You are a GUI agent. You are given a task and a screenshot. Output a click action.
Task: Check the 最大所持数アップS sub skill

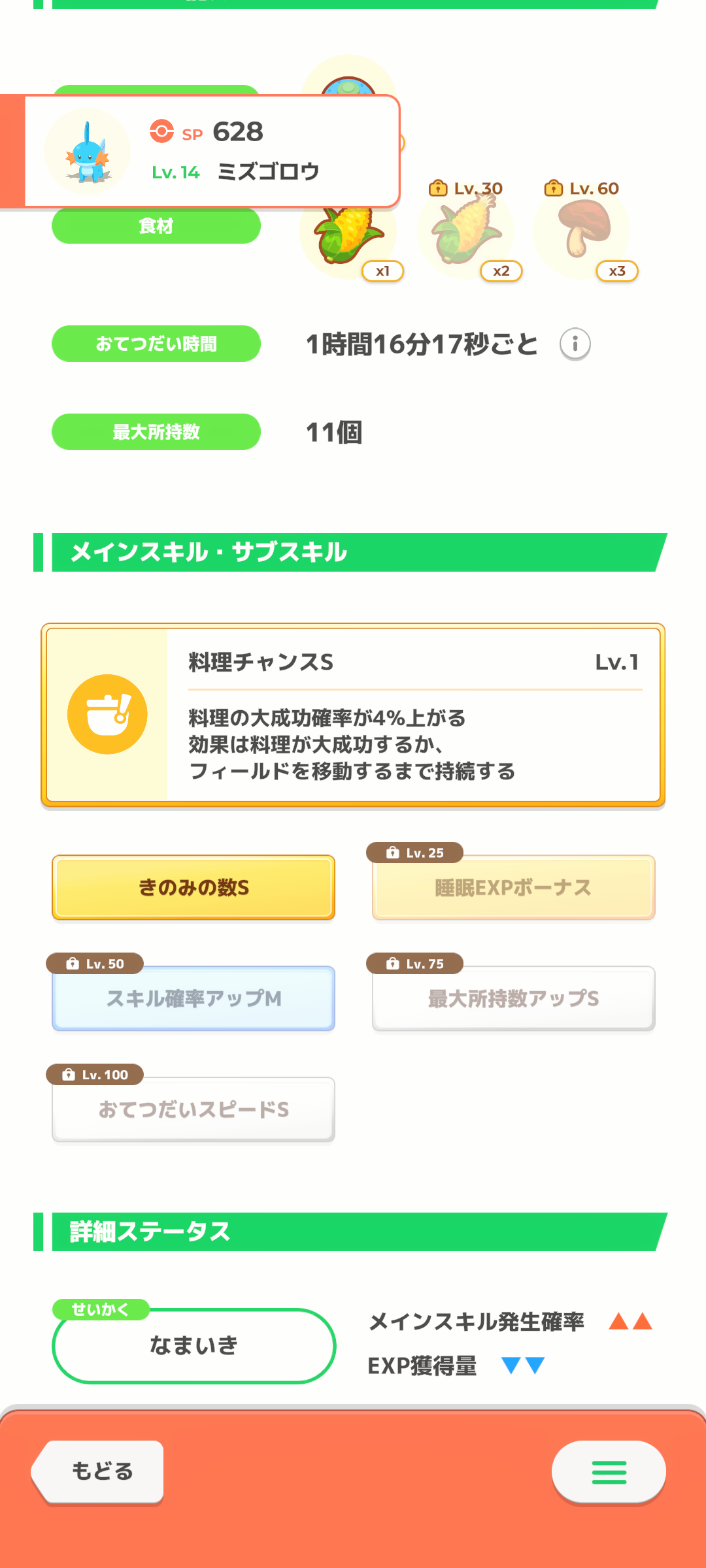pos(514,998)
